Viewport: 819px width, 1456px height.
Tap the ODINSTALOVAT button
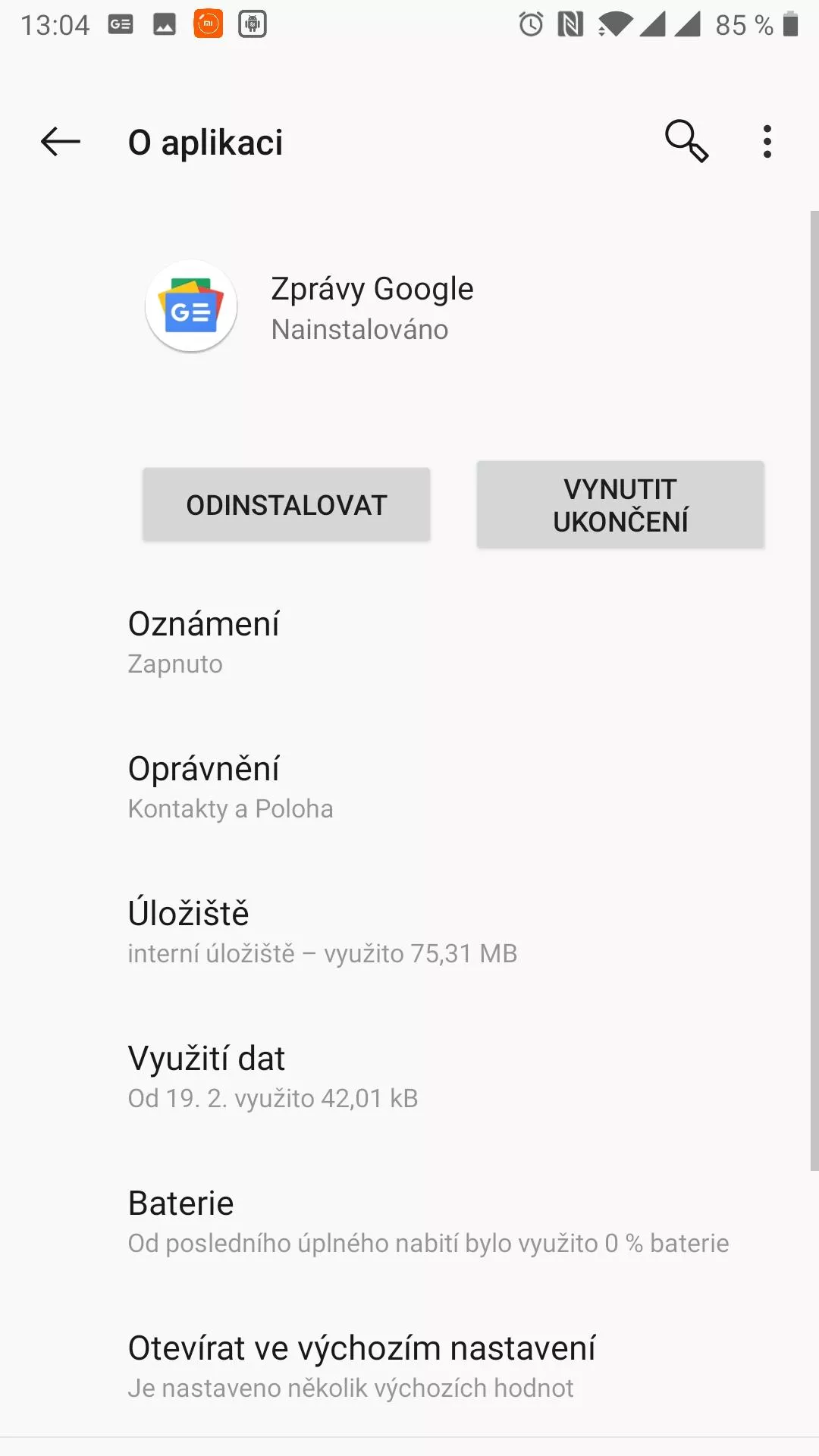287,505
